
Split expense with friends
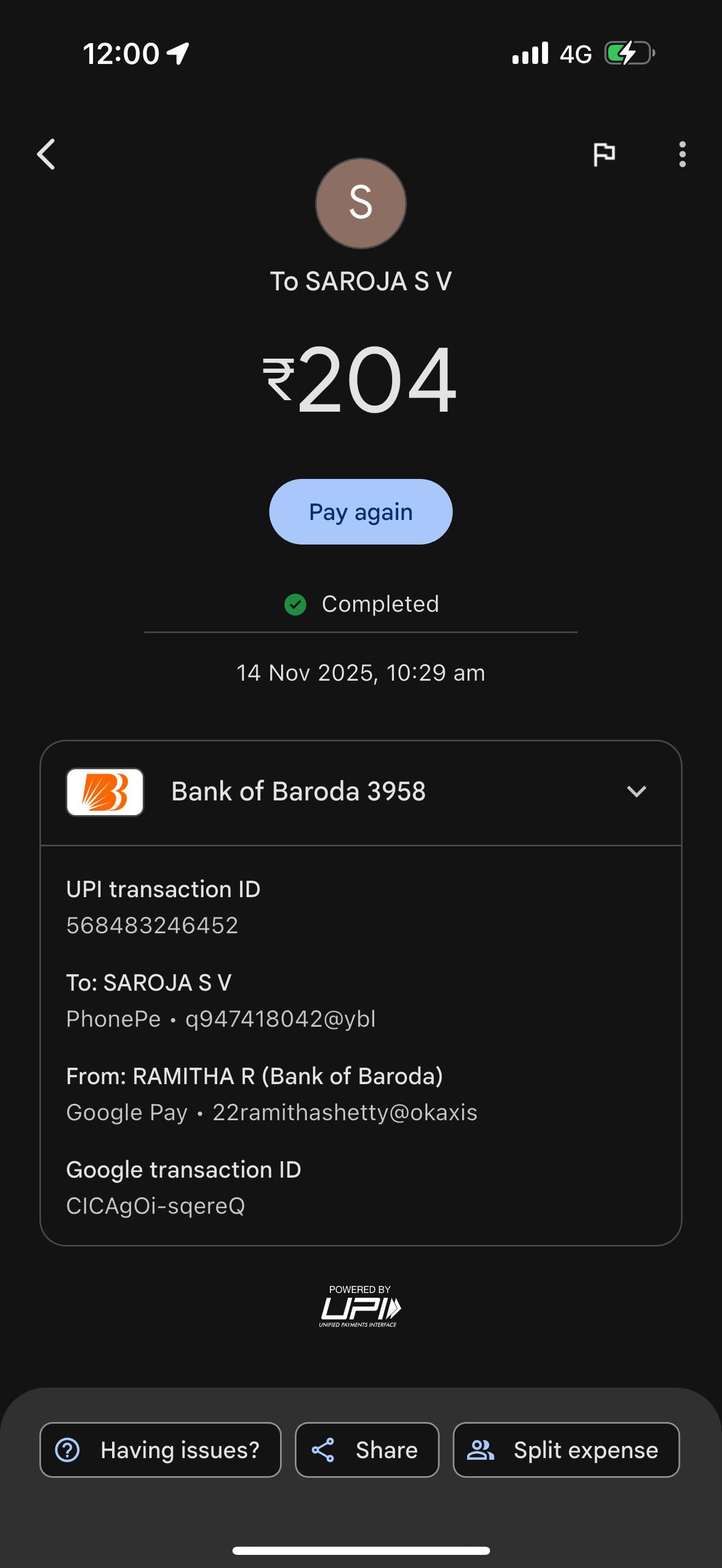(x=566, y=1450)
